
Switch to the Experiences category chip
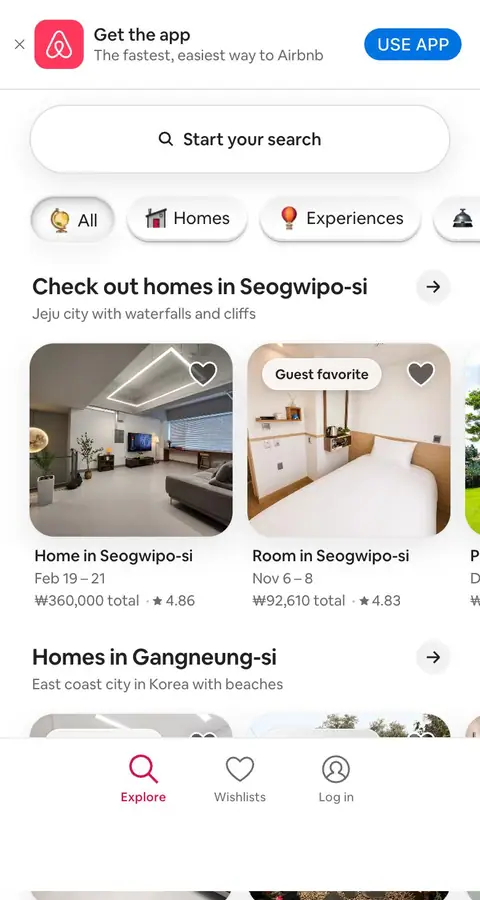coord(340,218)
